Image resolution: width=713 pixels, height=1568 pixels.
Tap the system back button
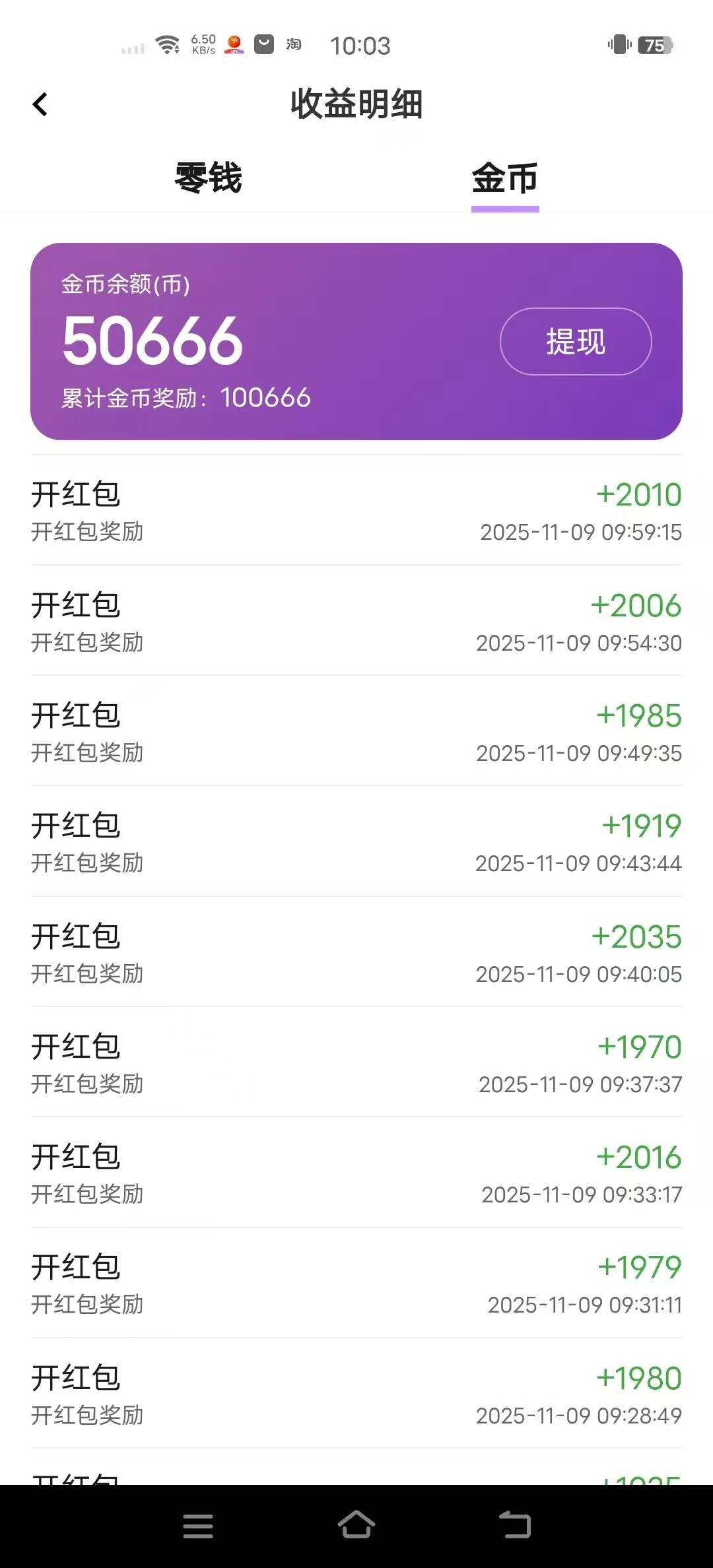pos(515,1525)
